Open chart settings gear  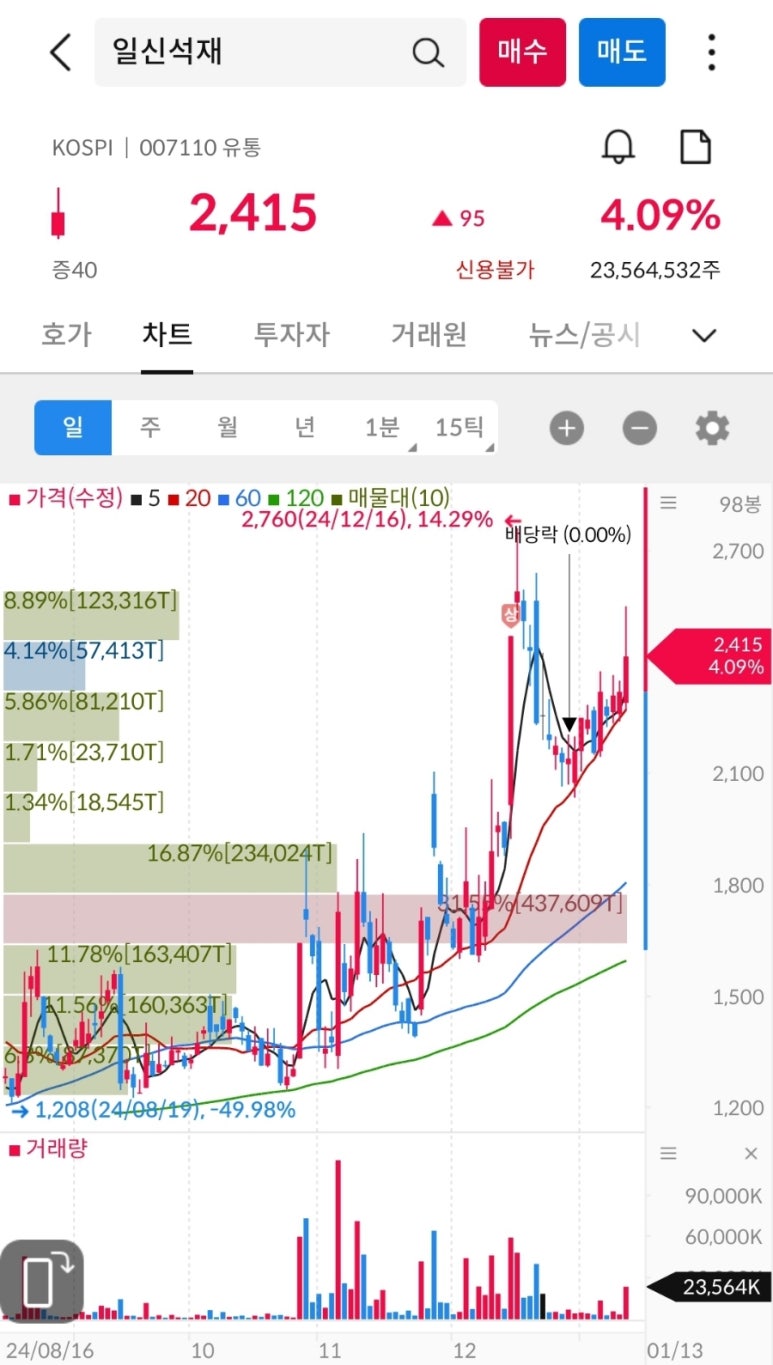pos(712,429)
